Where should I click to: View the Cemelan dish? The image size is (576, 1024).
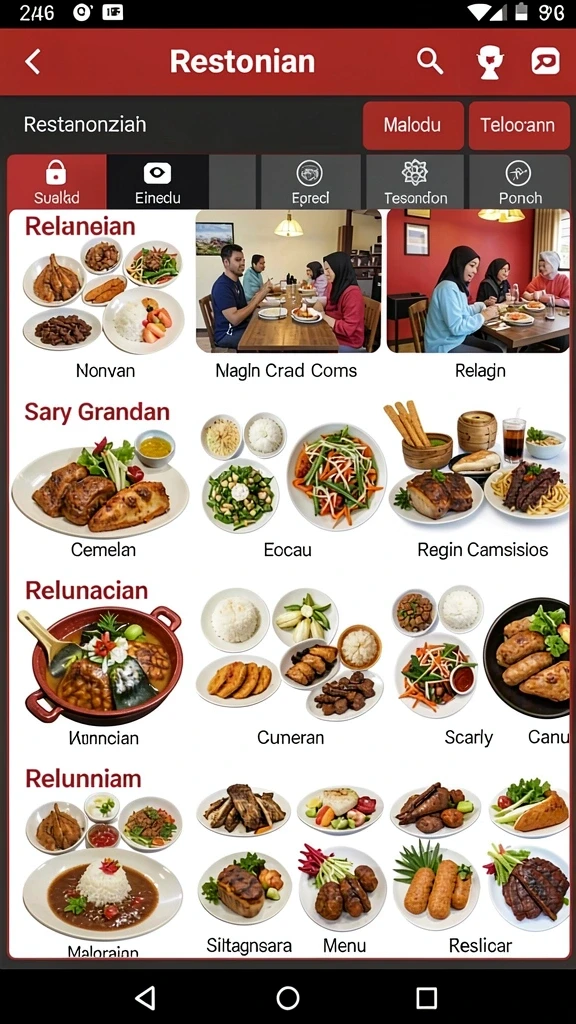(x=103, y=493)
